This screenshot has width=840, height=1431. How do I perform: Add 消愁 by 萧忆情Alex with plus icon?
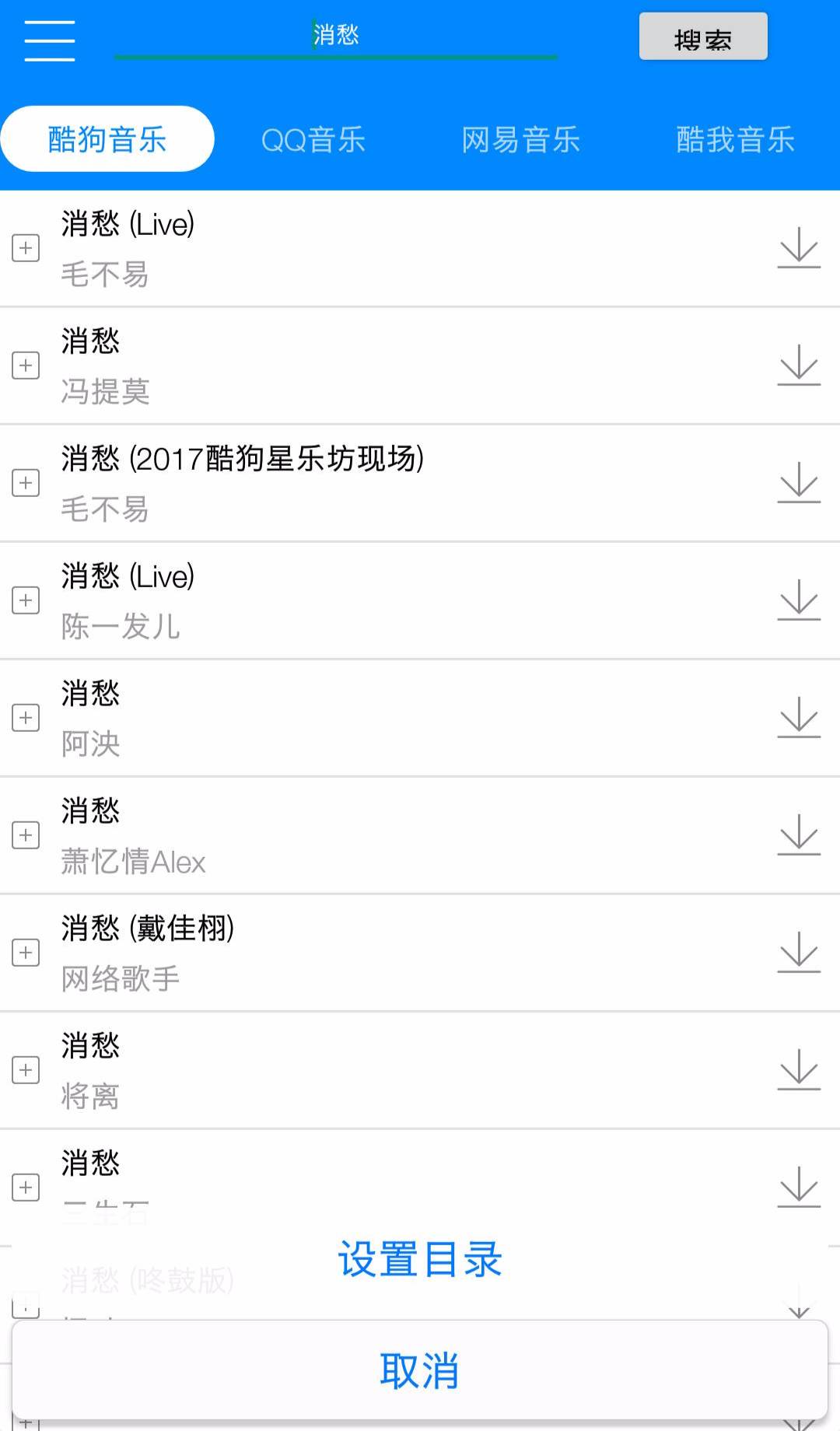[x=26, y=835]
